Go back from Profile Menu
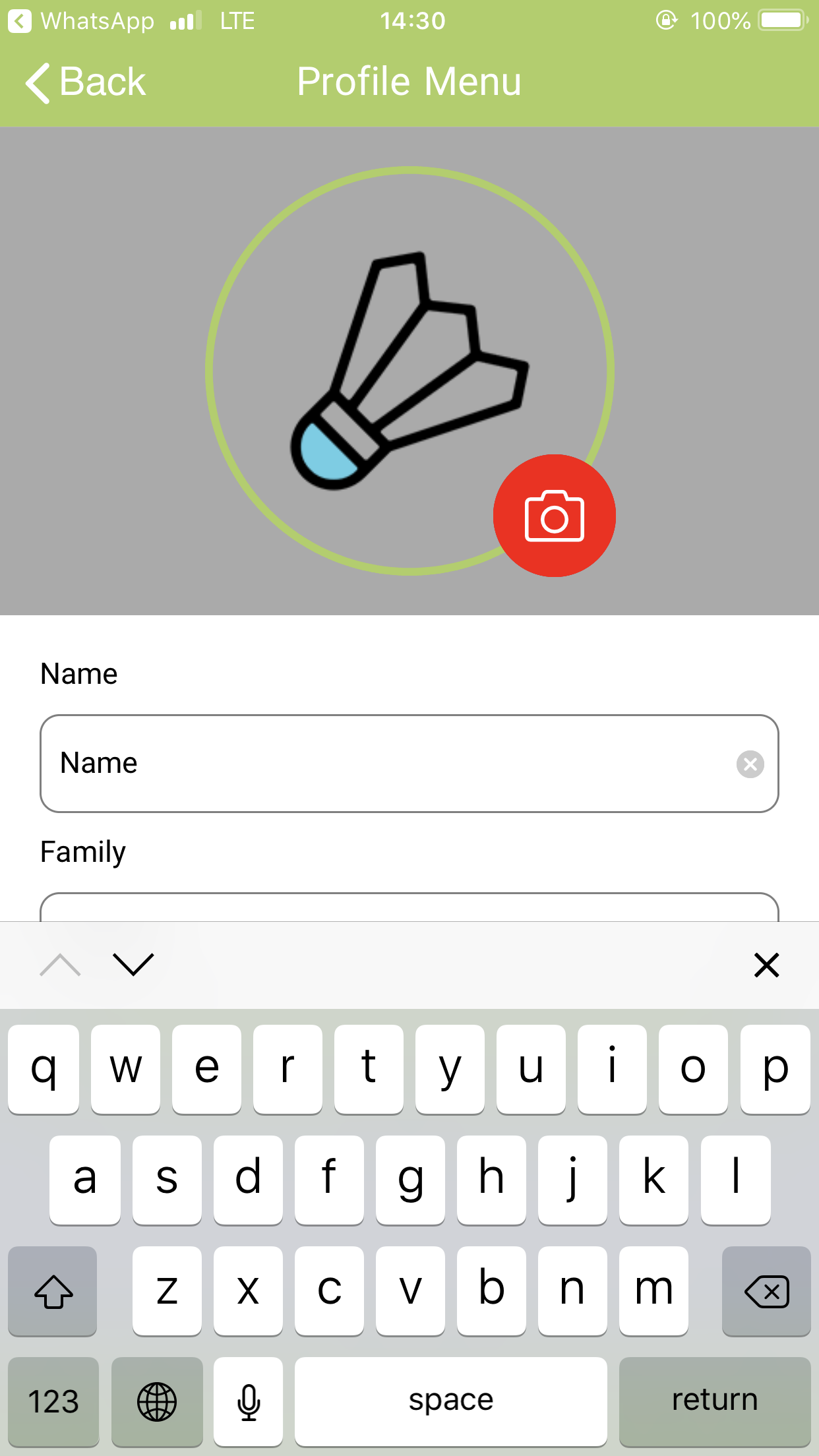The image size is (819, 1456). (86, 82)
